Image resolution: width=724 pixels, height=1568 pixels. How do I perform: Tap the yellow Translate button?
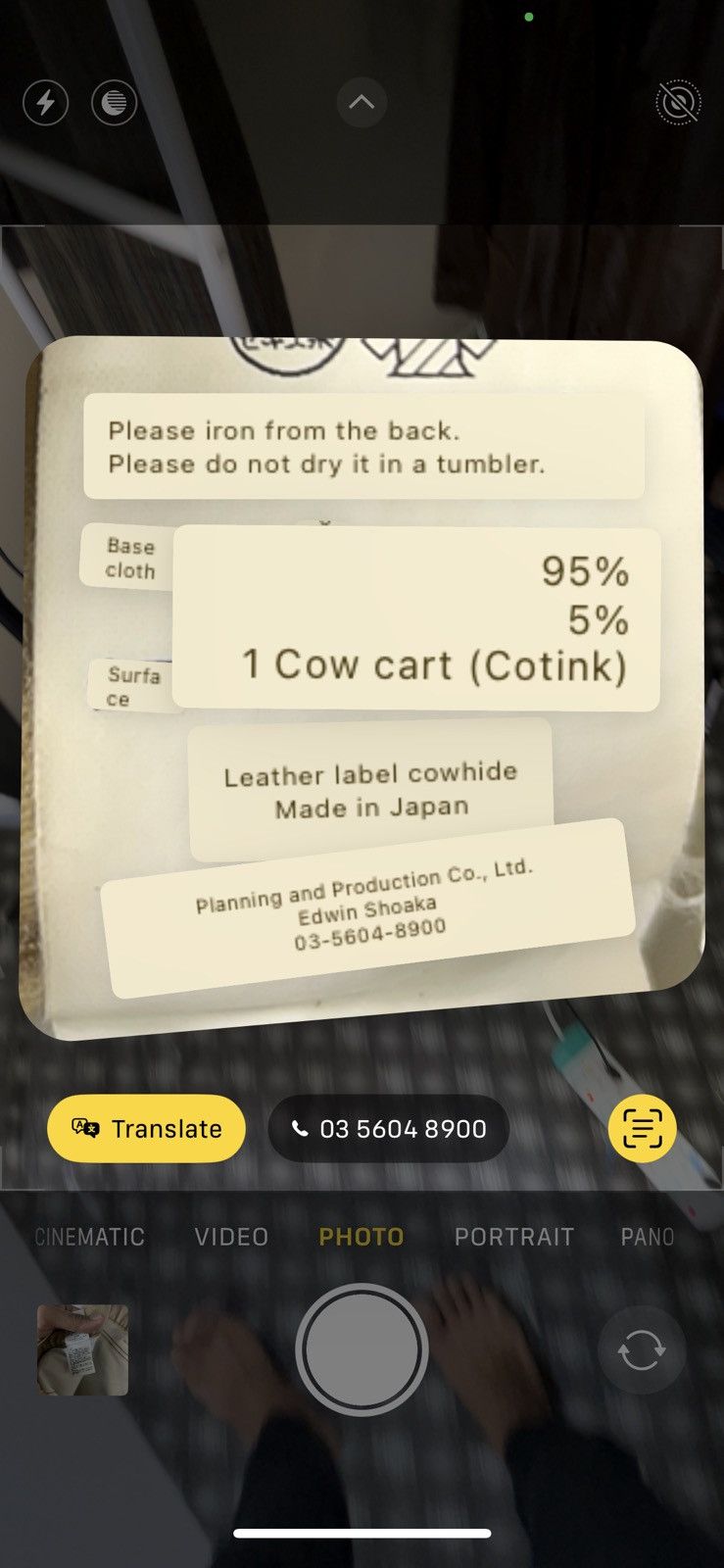pyautogui.click(x=146, y=1128)
